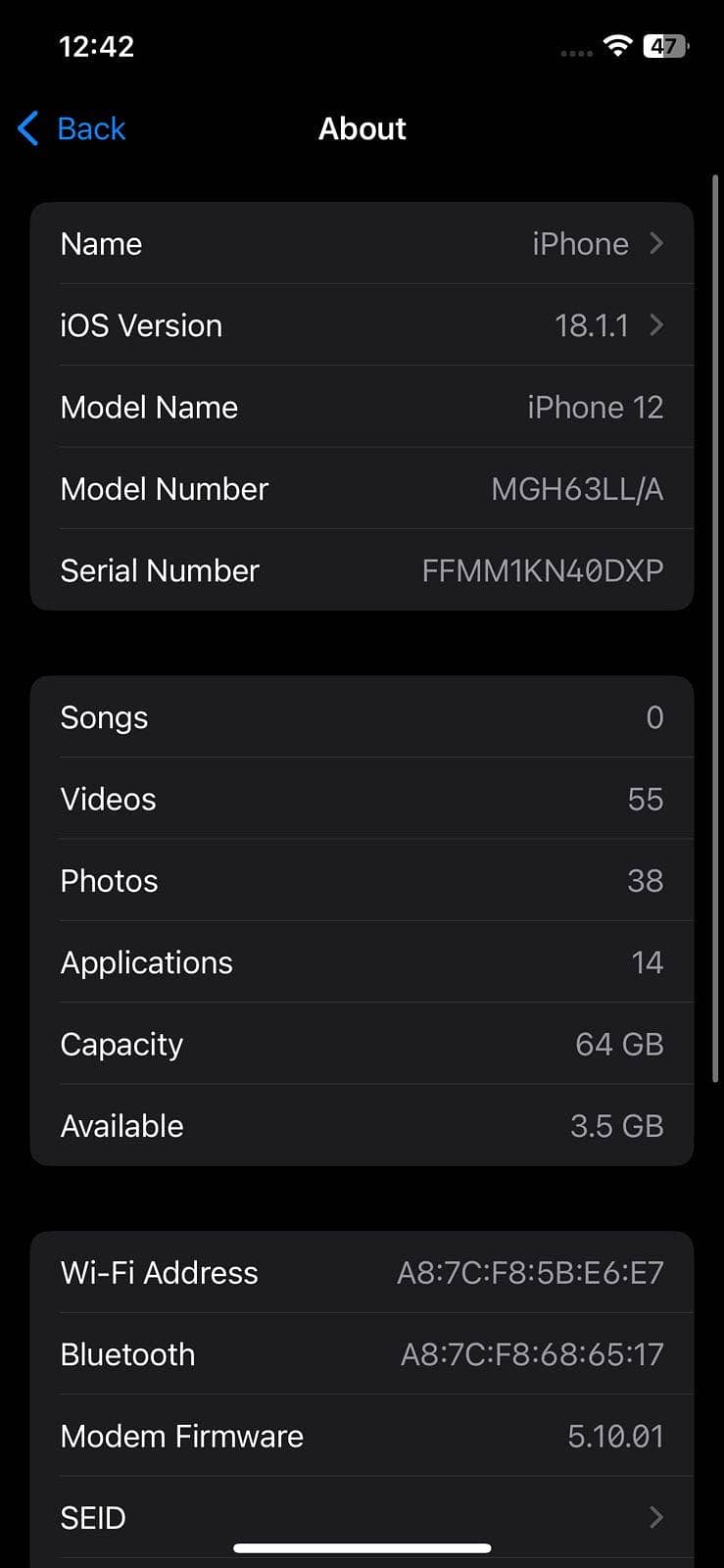Tap the battery indicator showing 47
The height and width of the screenshot is (1568, 724).
(x=664, y=46)
